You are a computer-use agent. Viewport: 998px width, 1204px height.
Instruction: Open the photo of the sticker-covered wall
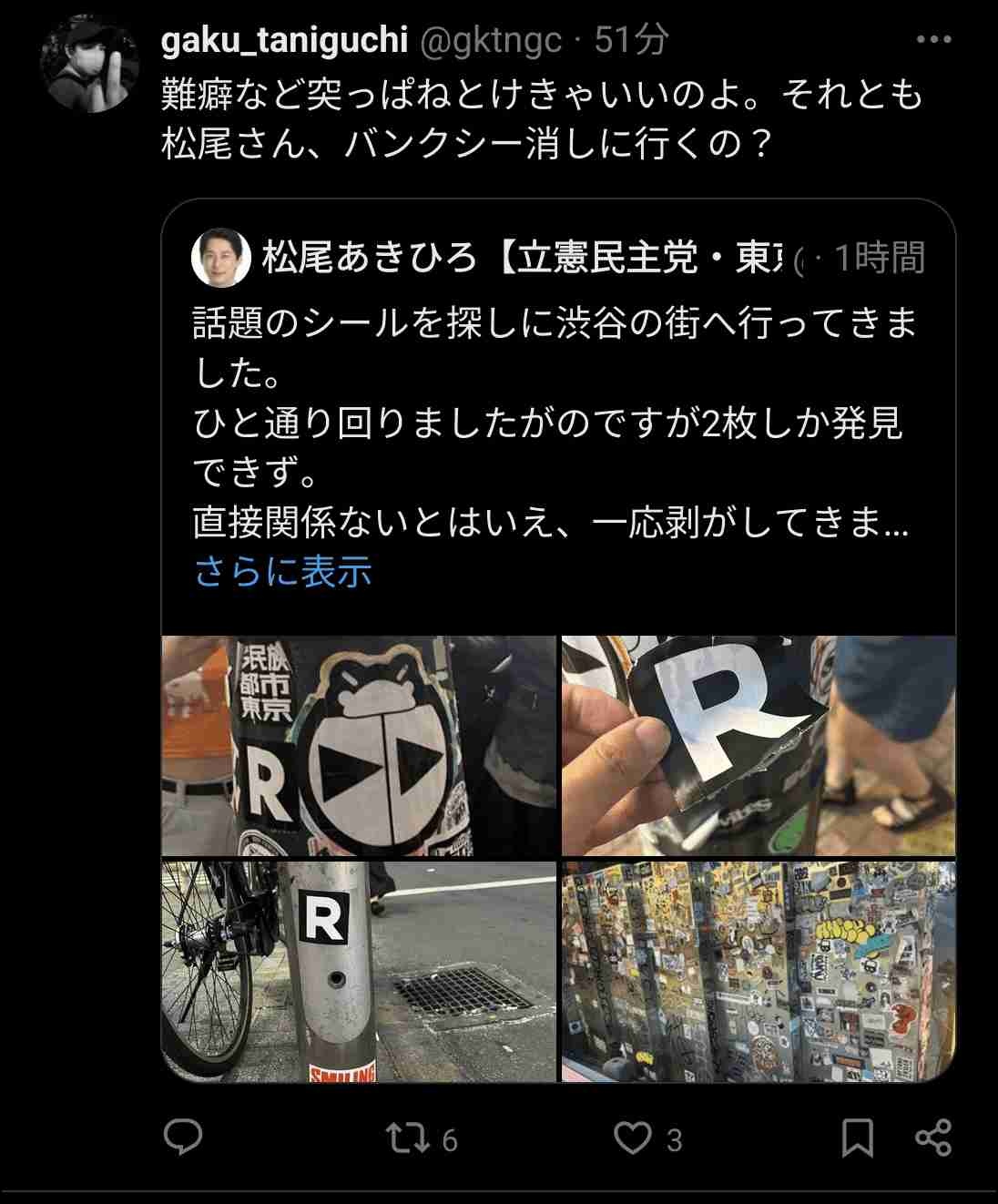(758, 971)
